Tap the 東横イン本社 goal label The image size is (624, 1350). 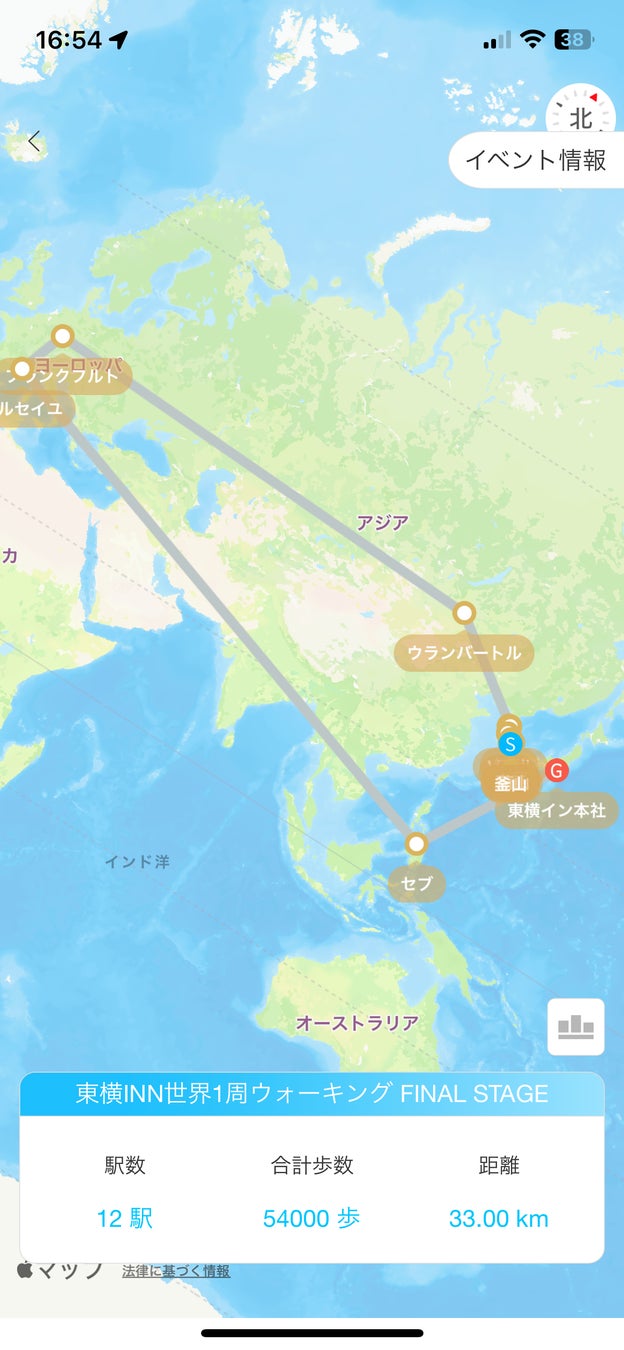[557, 809]
